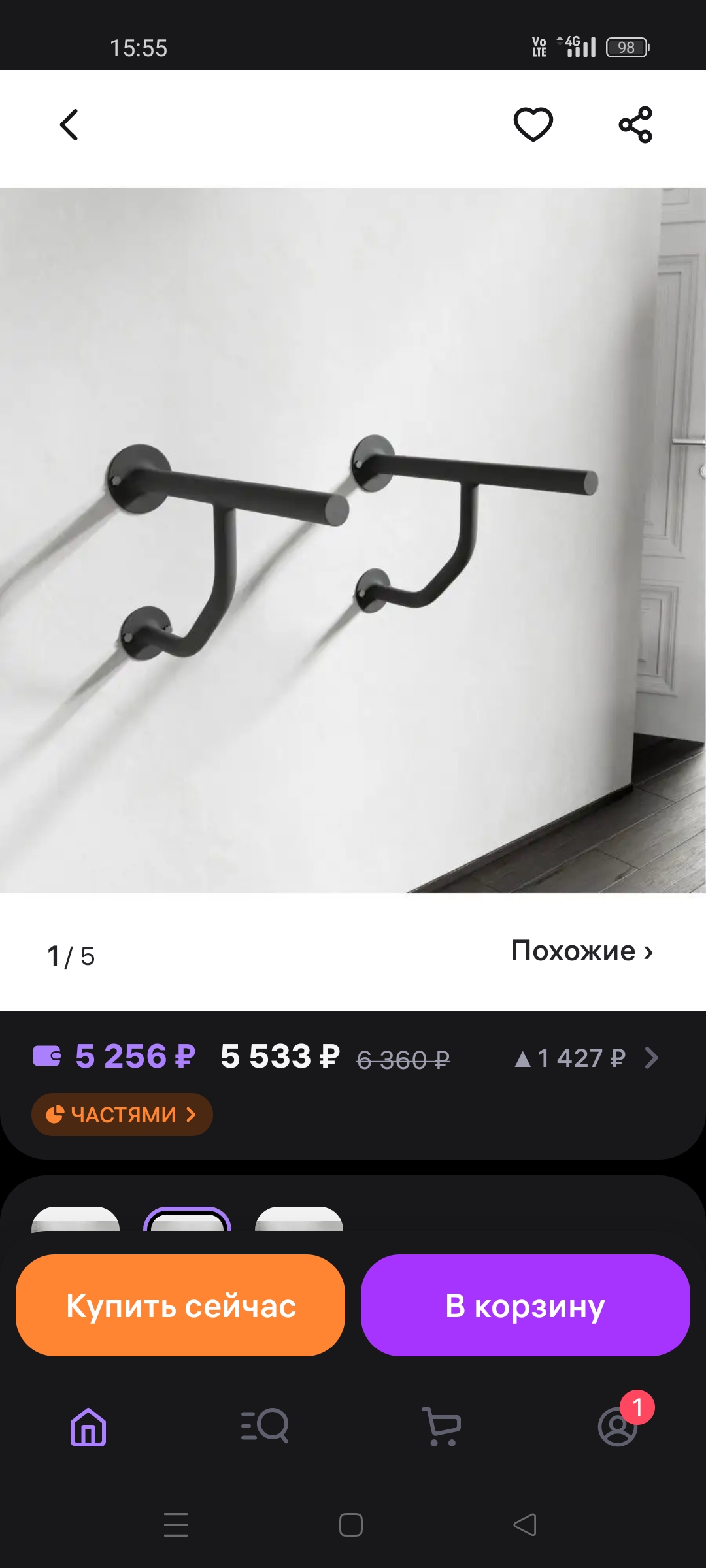Image resolution: width=706 pixels, height=1568 pixels.
Task: Select the first variant thumbnail
Action: [x=76, y=1219]
